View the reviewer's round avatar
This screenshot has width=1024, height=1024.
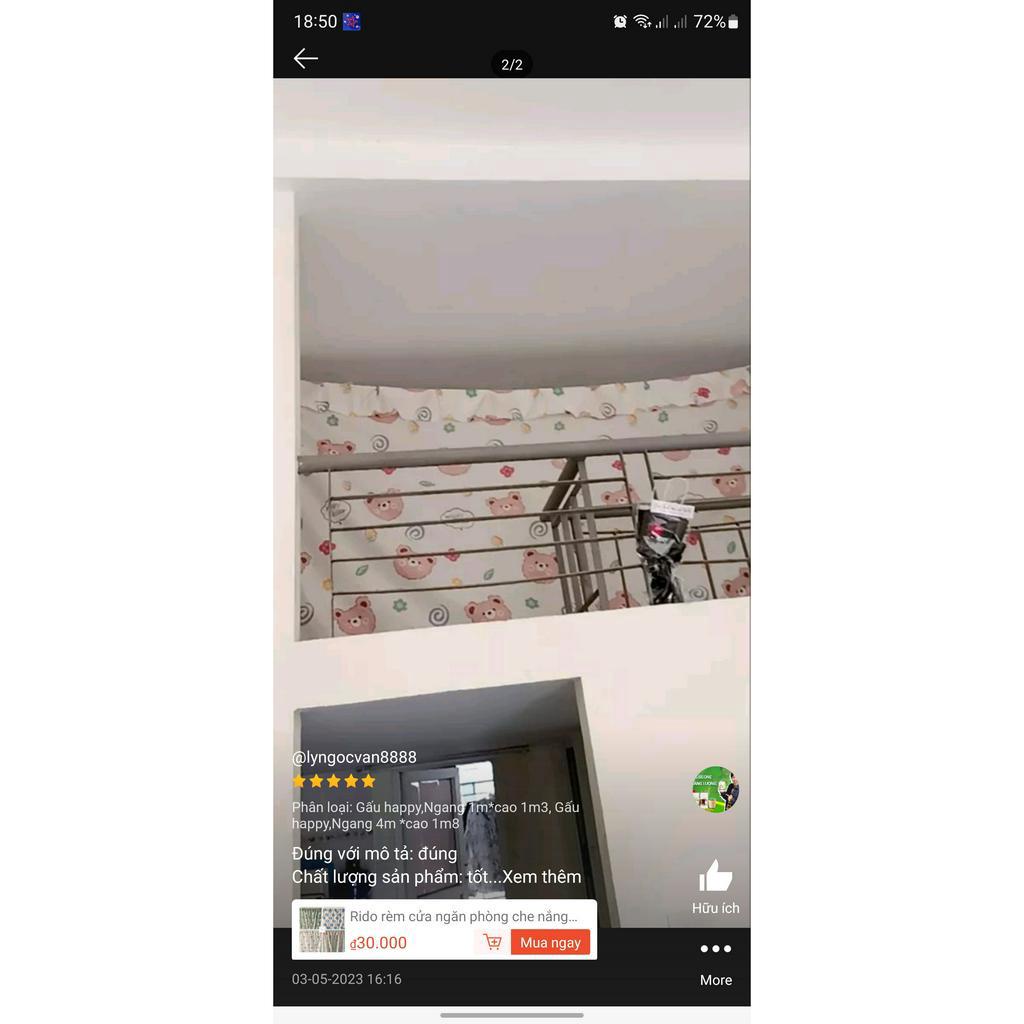(x=715, y=790)
